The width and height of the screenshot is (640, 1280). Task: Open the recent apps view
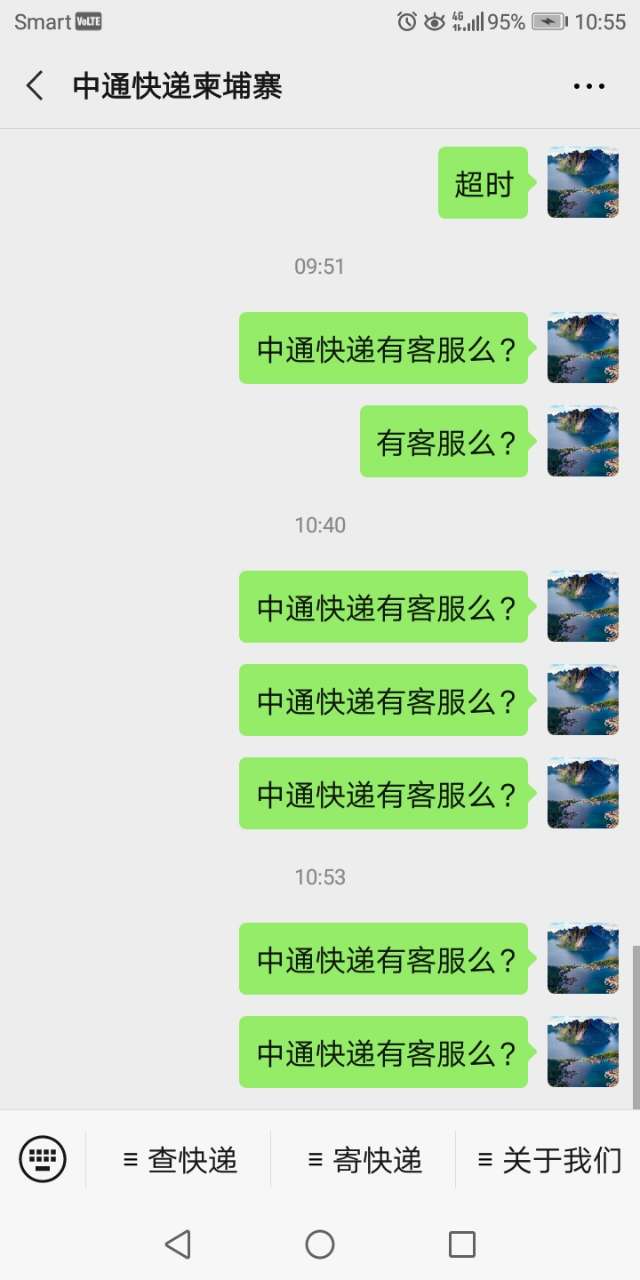pyautogui.click(x=462, y=1244)
